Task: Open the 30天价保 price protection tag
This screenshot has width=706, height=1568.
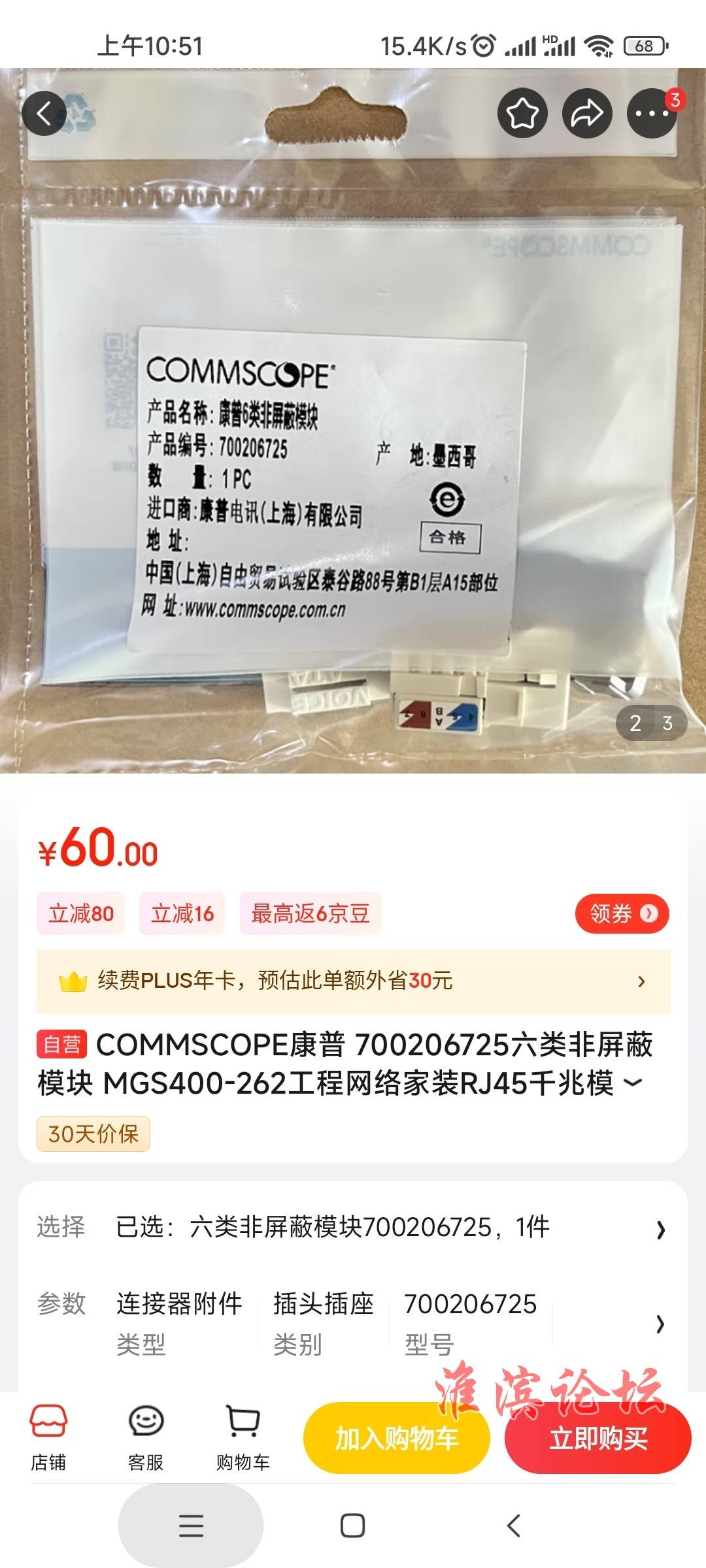Action: (x=93, y=1134)
